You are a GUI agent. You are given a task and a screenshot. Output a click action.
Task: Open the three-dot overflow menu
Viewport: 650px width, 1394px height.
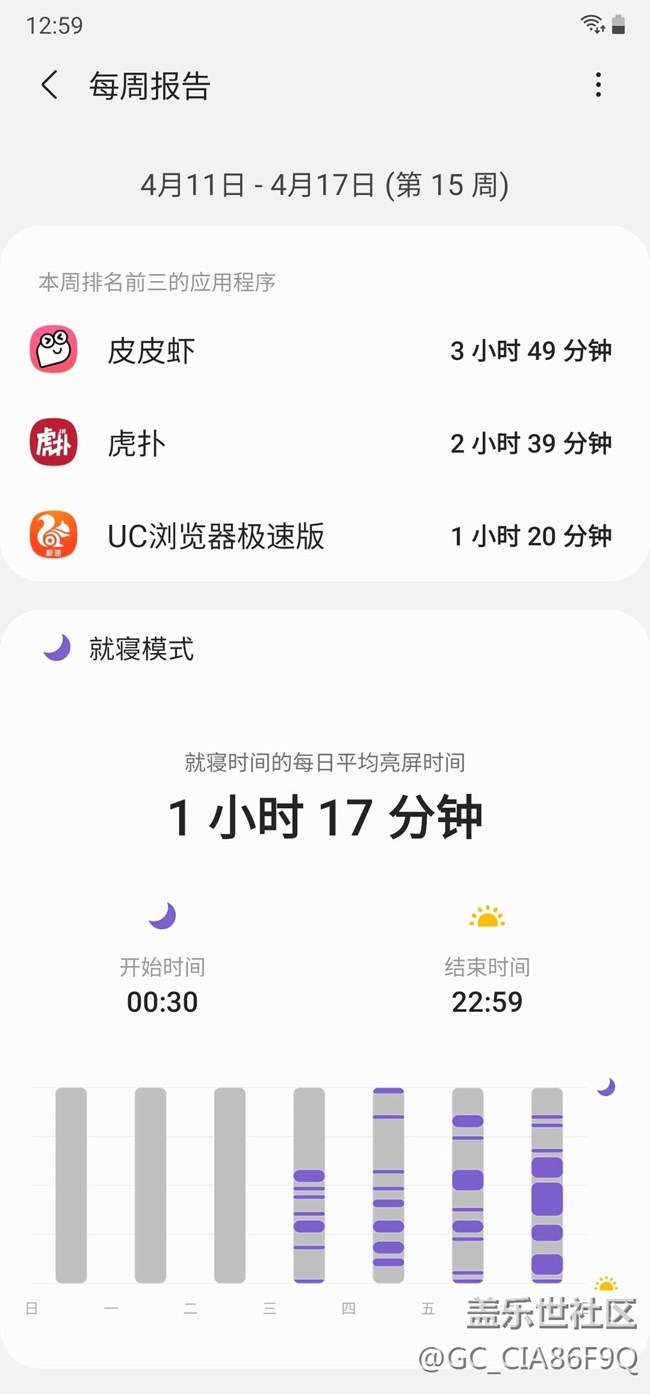(598, 86)
